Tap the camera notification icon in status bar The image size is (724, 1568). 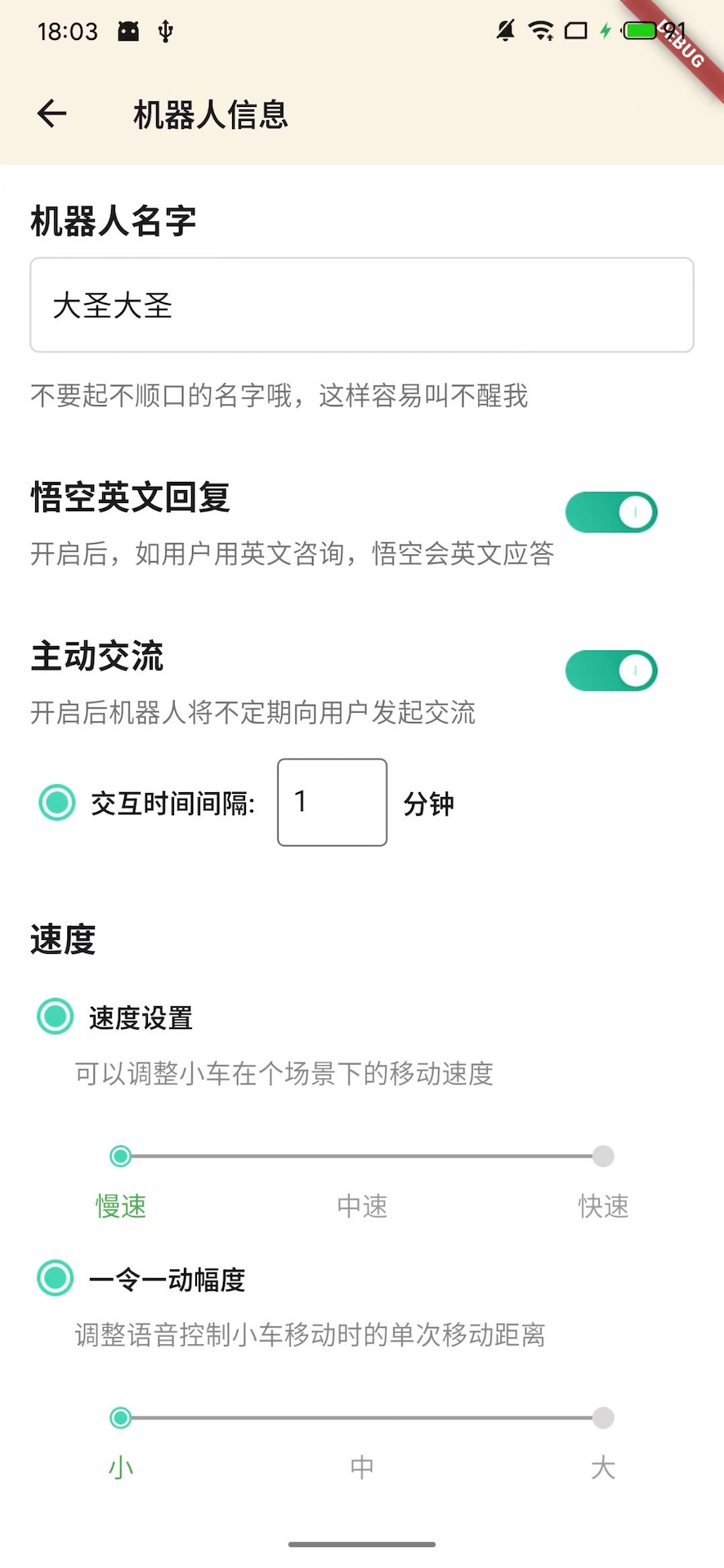[127, 31]
